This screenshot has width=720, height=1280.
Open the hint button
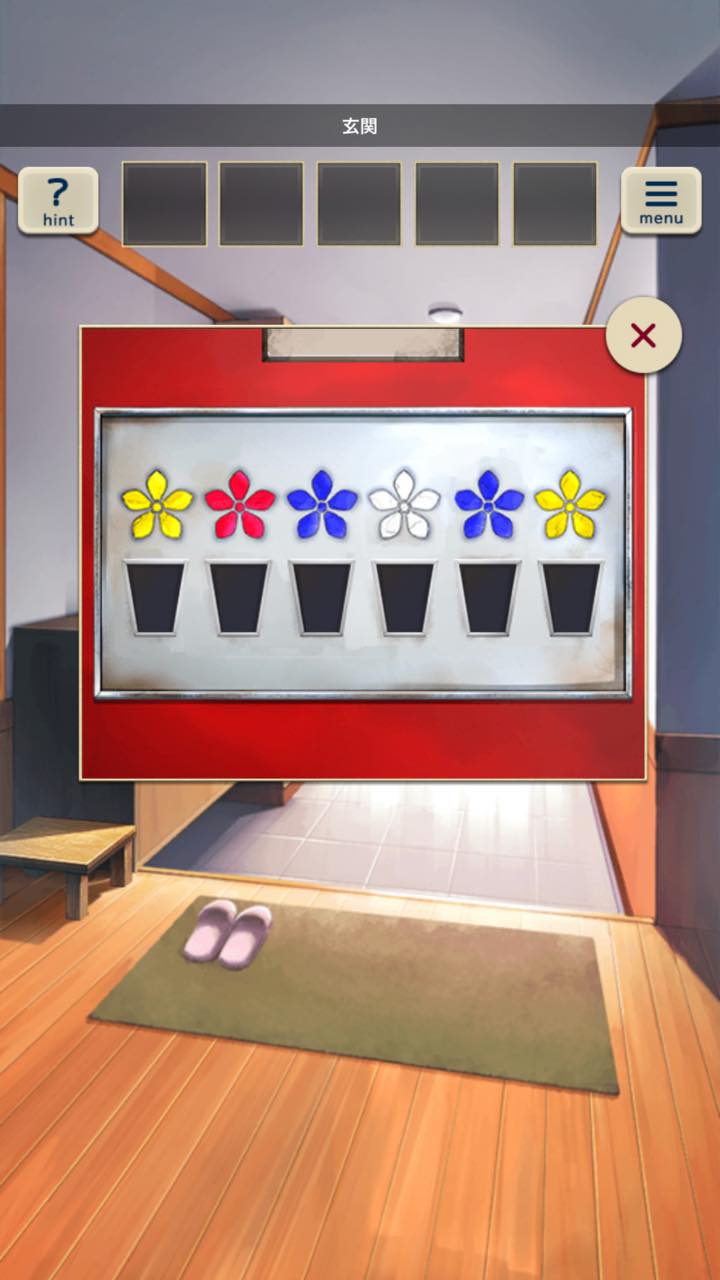tap(58, 201)
